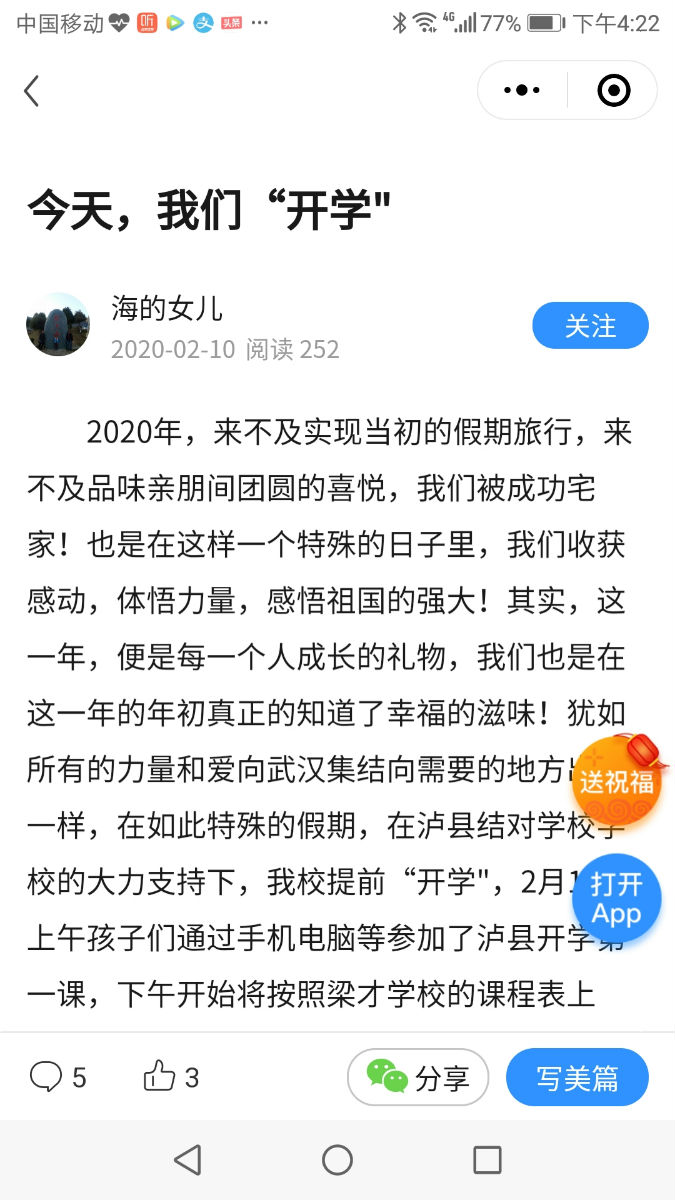Image resolution: width=675 pixels, height=1200 pixels.
Task: Follow author with the 关注 button
Action: coord(590,326)
